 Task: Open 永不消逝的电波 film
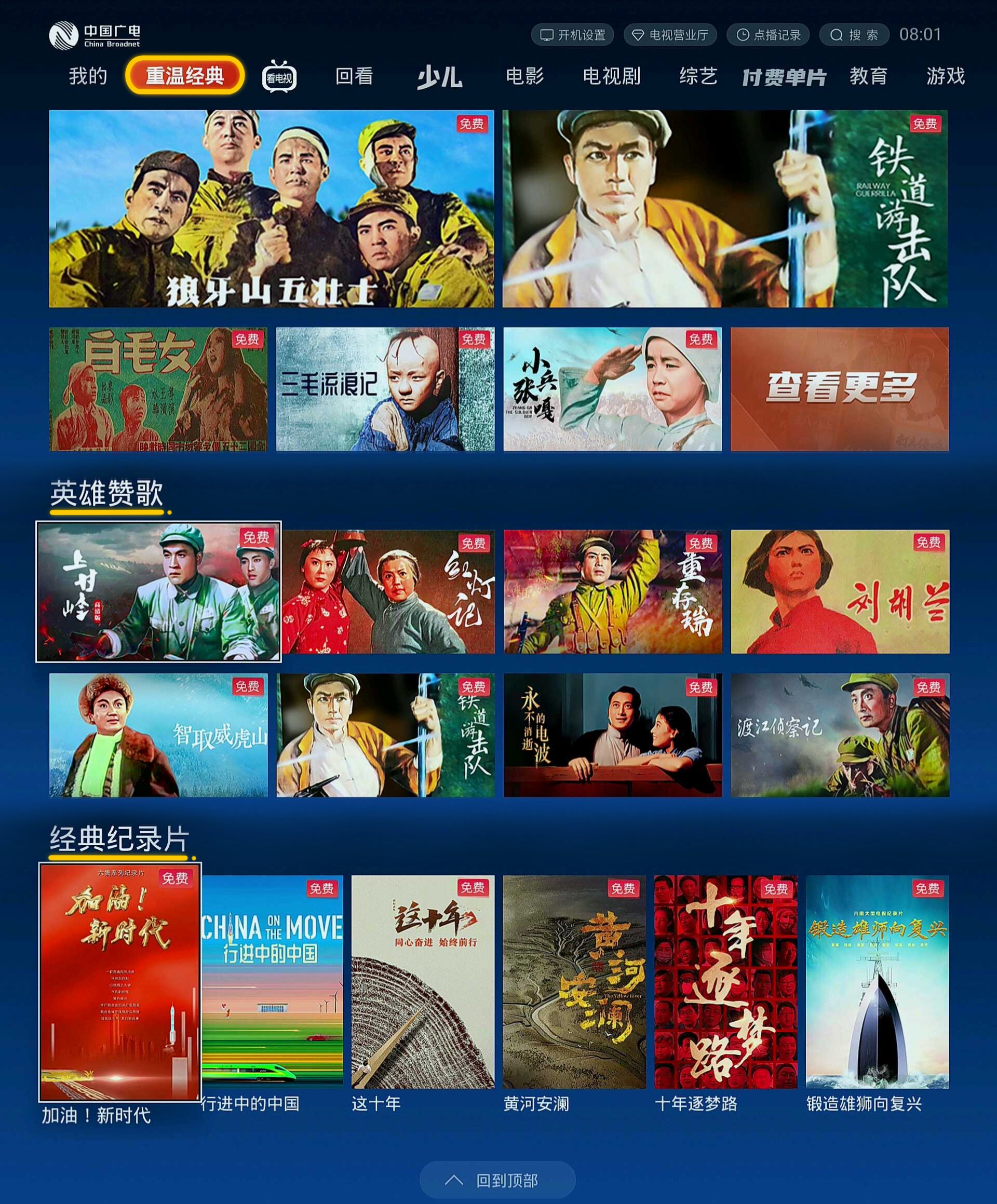(x=612, y=735)
